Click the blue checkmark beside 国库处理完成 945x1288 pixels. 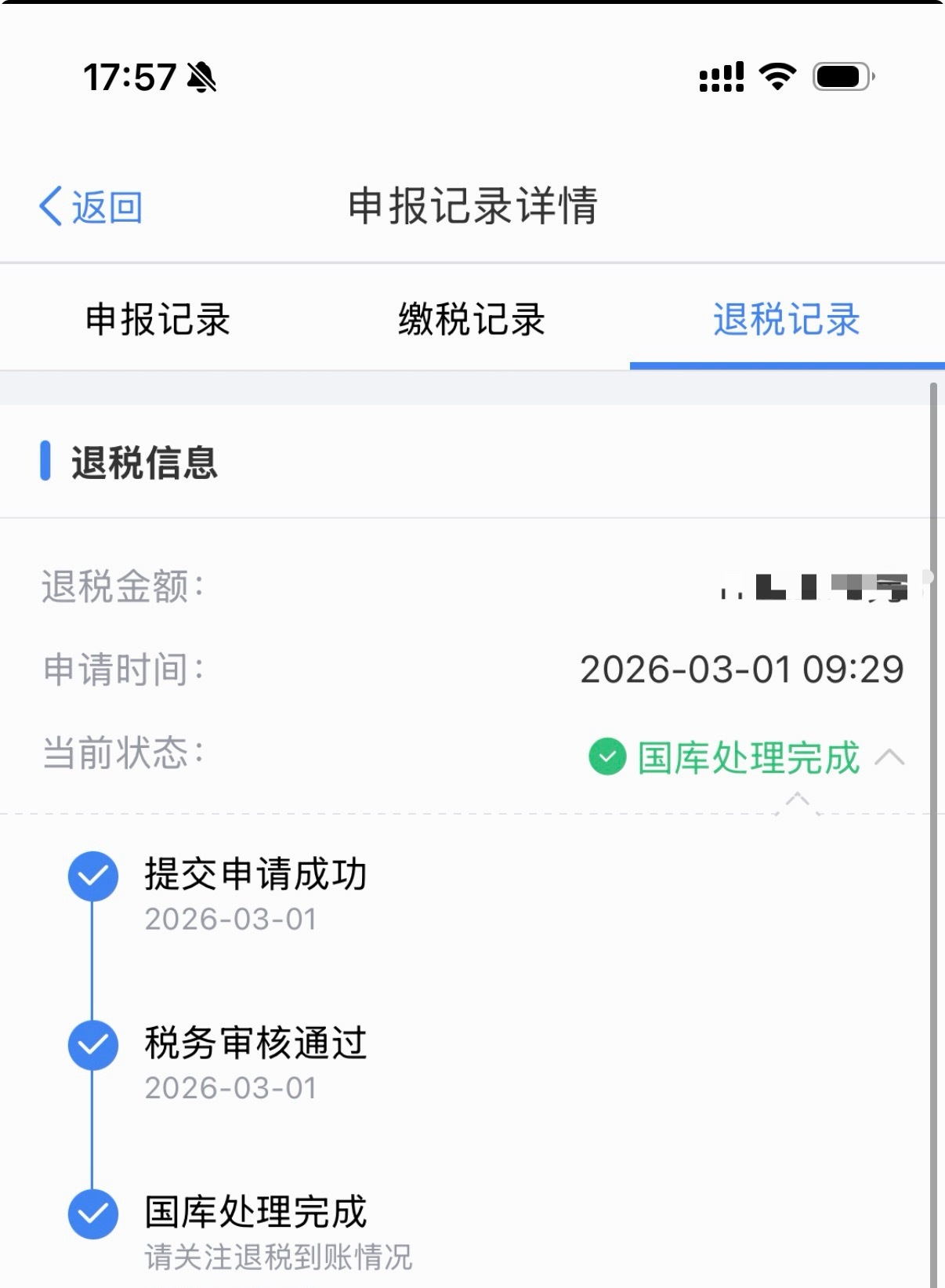[x=93, y=1214]
